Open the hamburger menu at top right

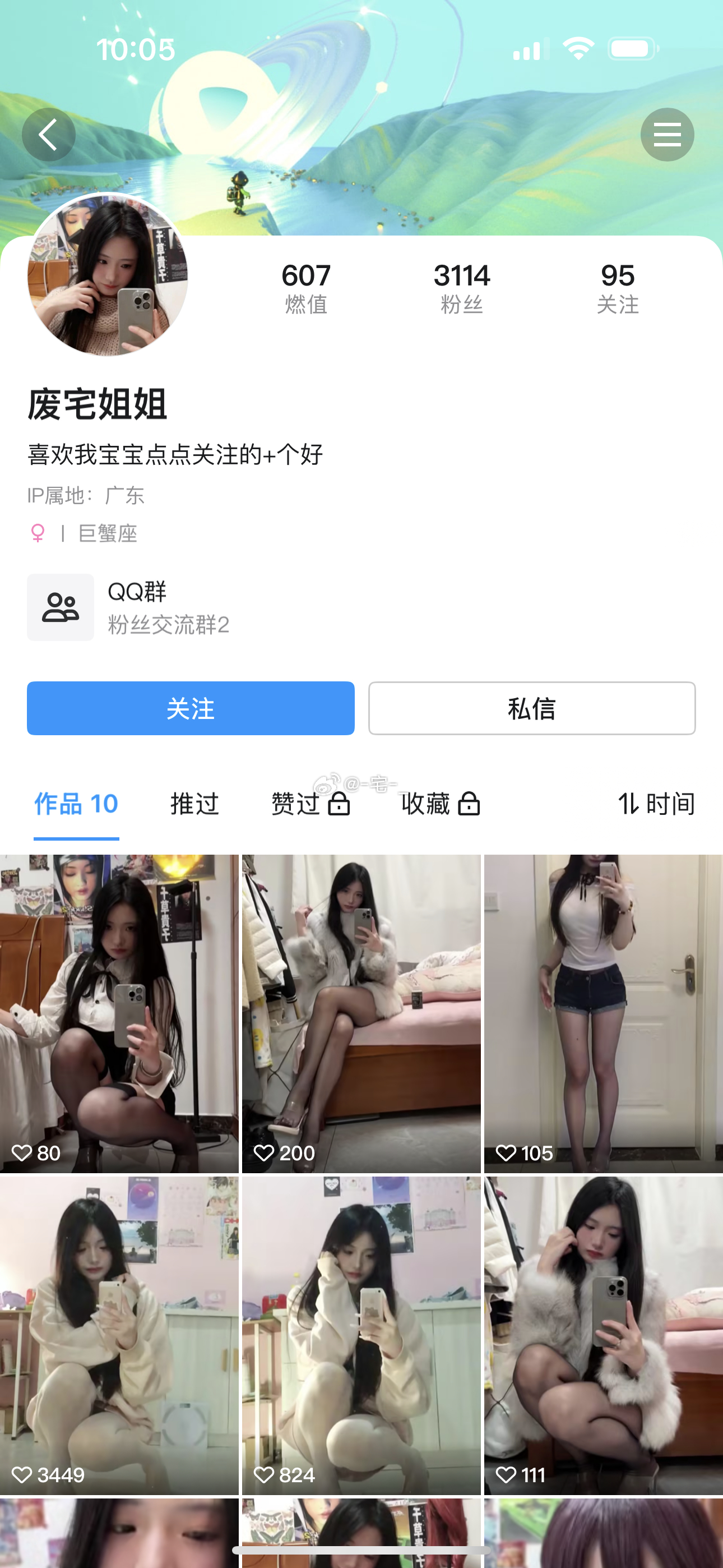[667, 135]
